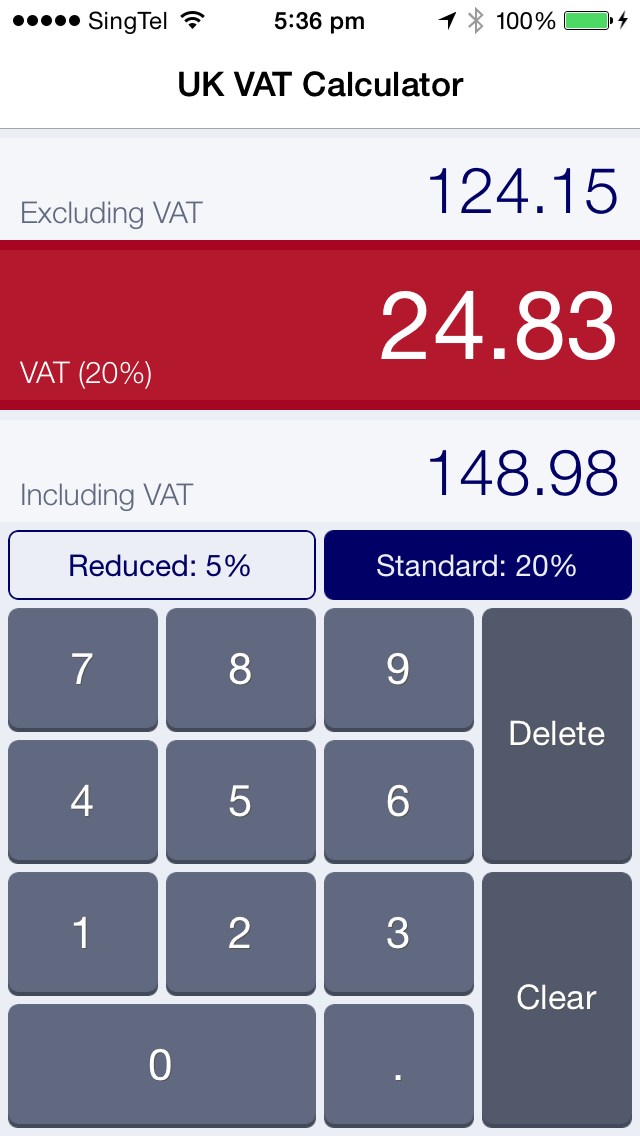Enter digit 2
This screenshot has width=640, height=1136.
241,933
